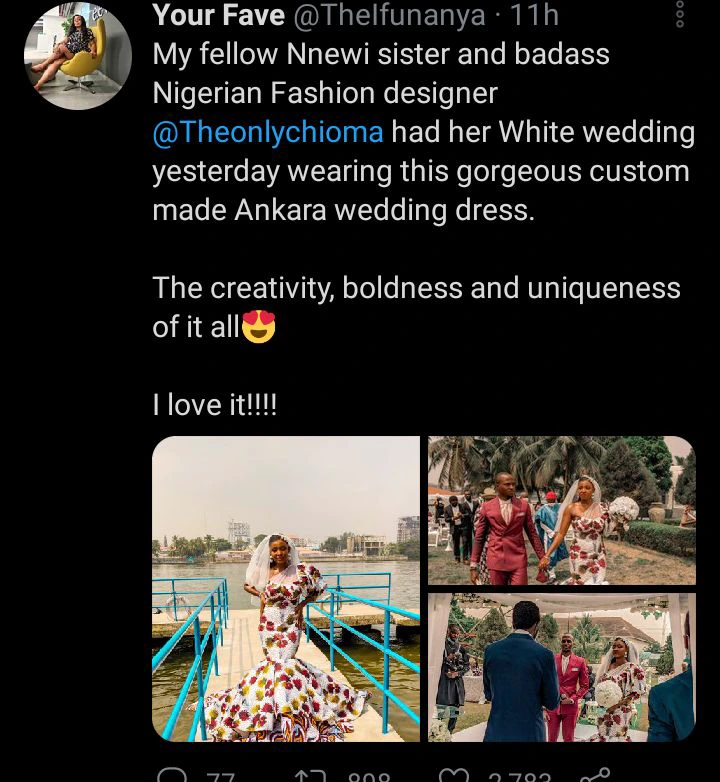The image size is (720, 782).
Task: View the photo of the couple walking hand in hand
Action: [561, 510]
